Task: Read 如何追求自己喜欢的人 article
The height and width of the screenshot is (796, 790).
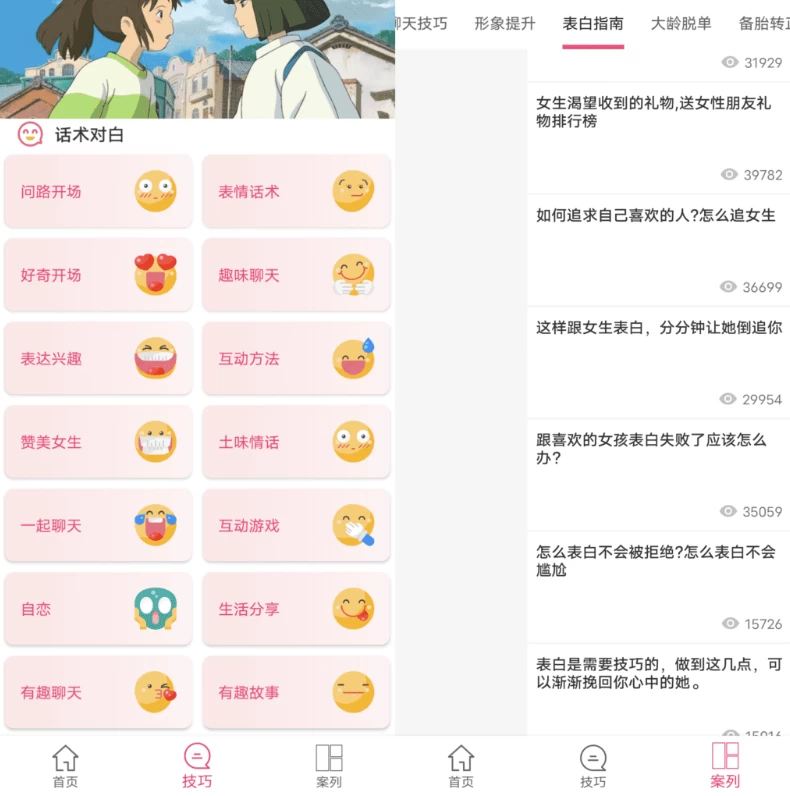Action: click(x=658, y=216)
